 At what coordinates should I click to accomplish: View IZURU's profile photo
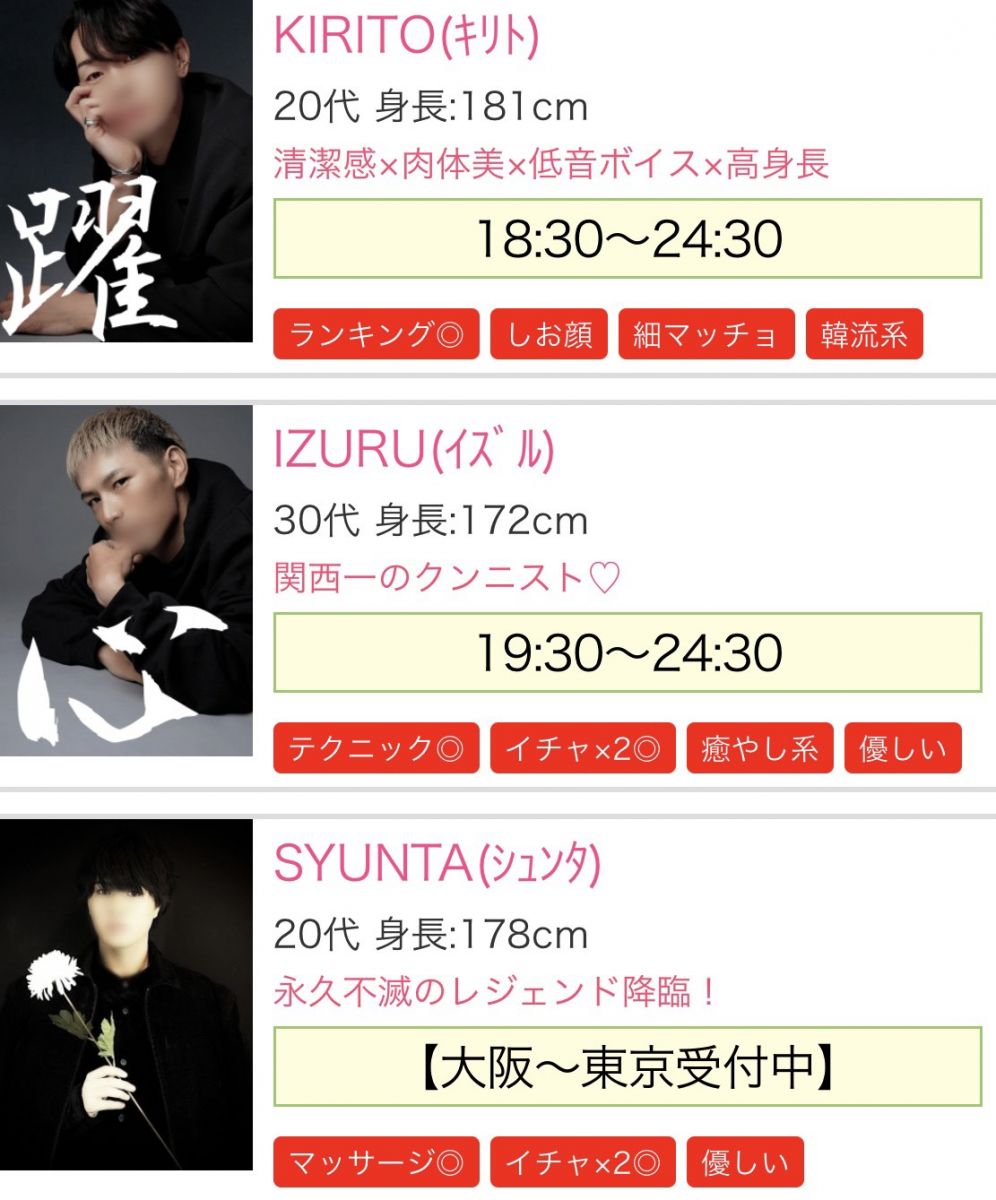tap(126, 580)
